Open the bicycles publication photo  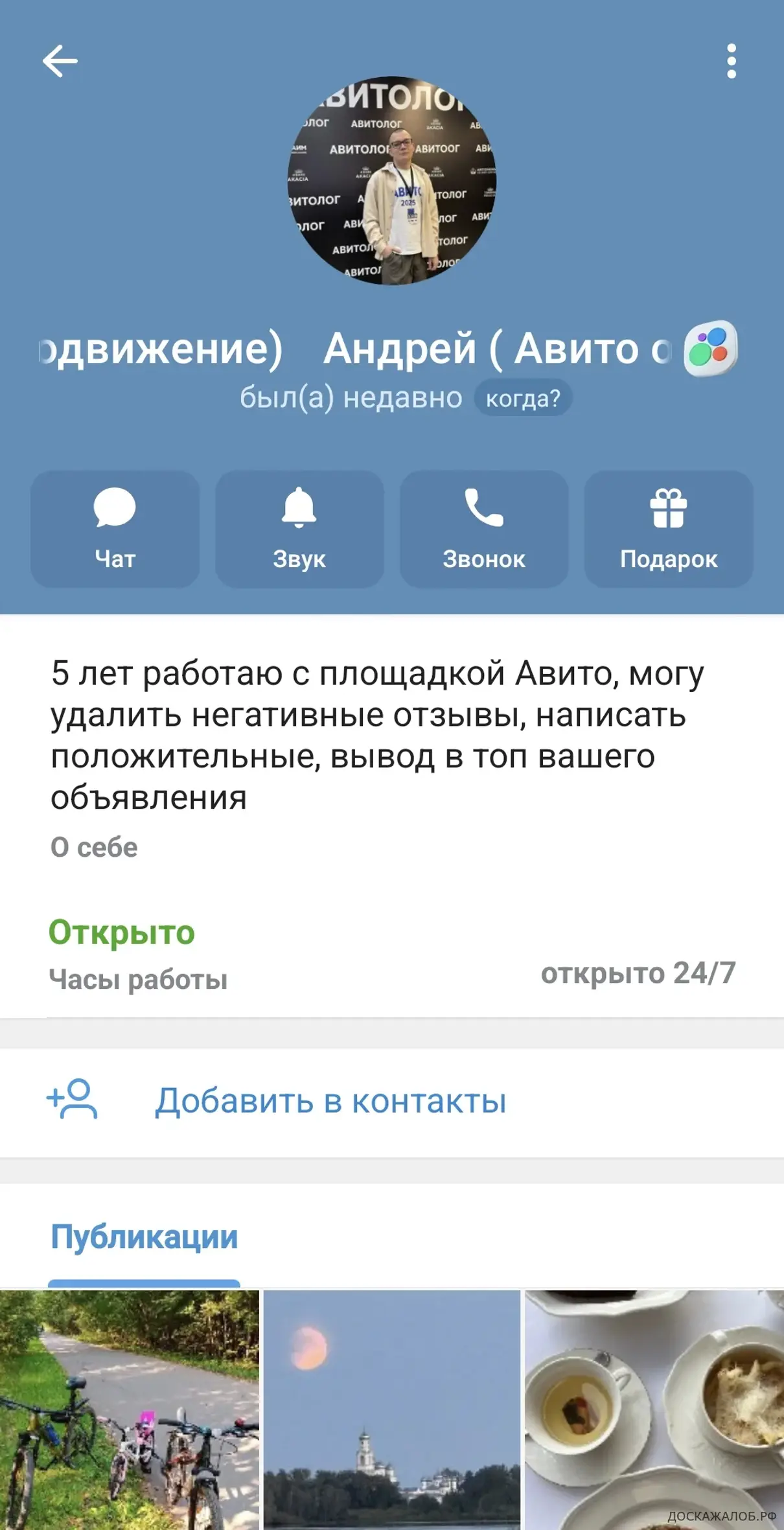click(x=130, y=1409)
